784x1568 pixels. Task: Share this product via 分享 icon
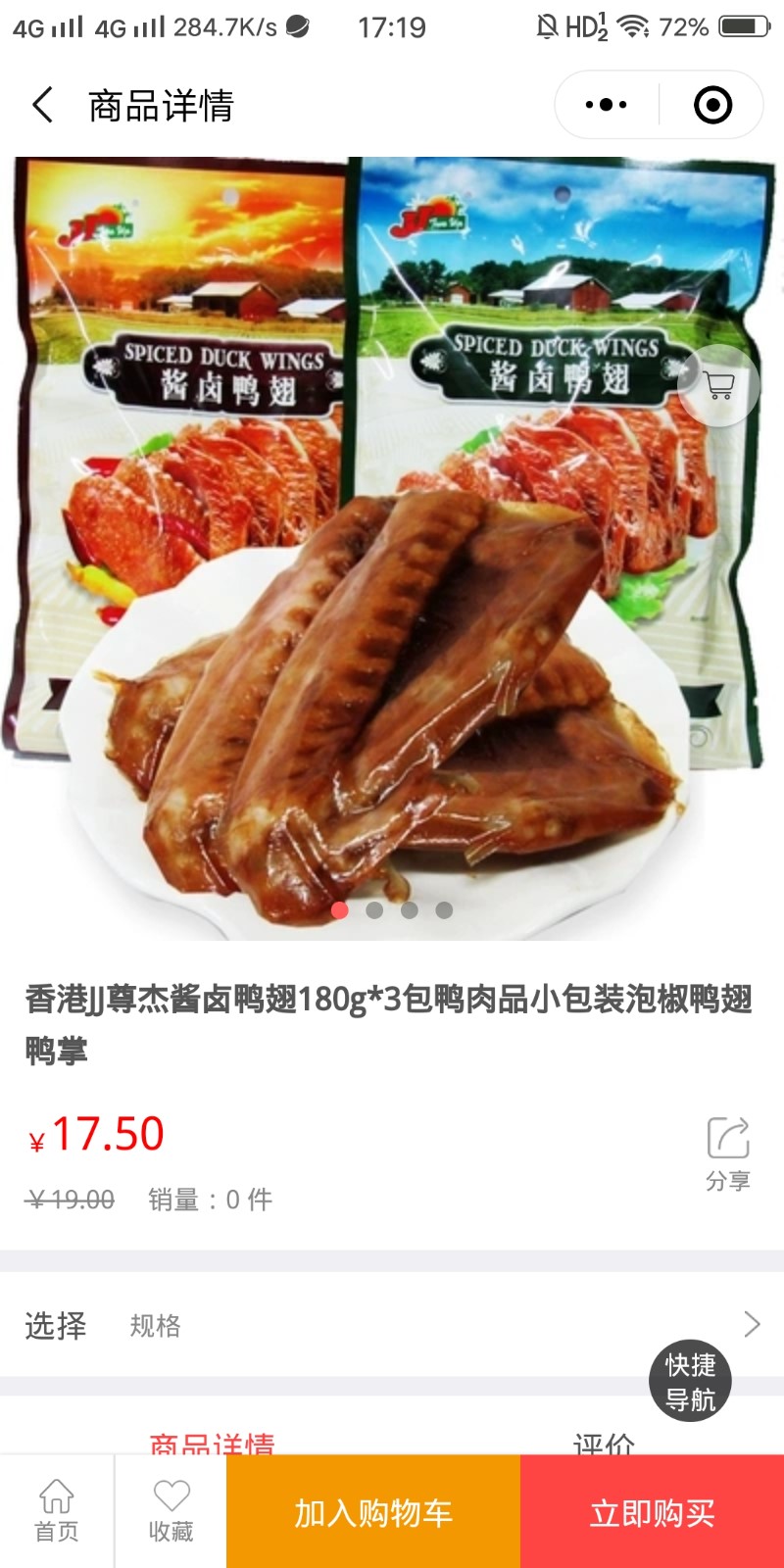coord(728,1153)
